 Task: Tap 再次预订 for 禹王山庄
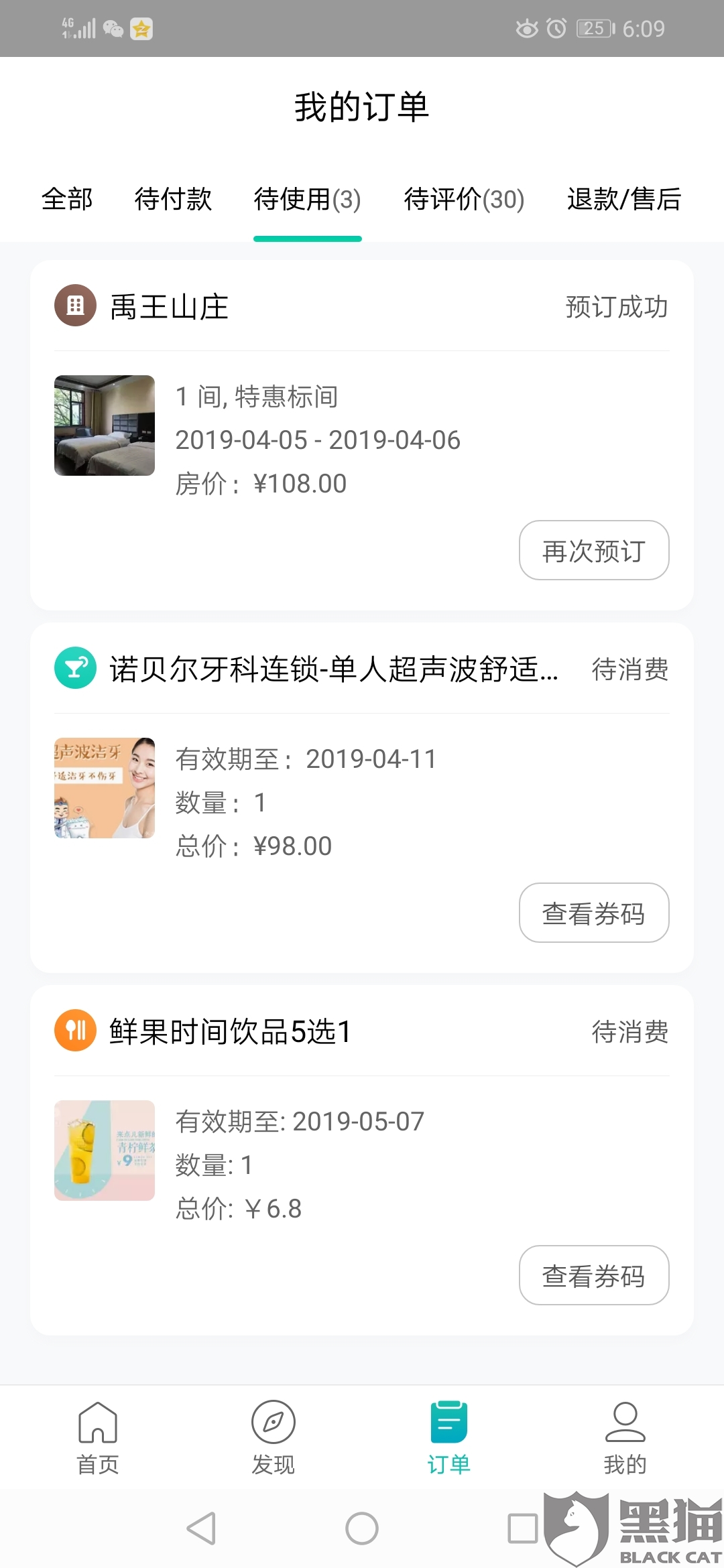coord(594,550)
